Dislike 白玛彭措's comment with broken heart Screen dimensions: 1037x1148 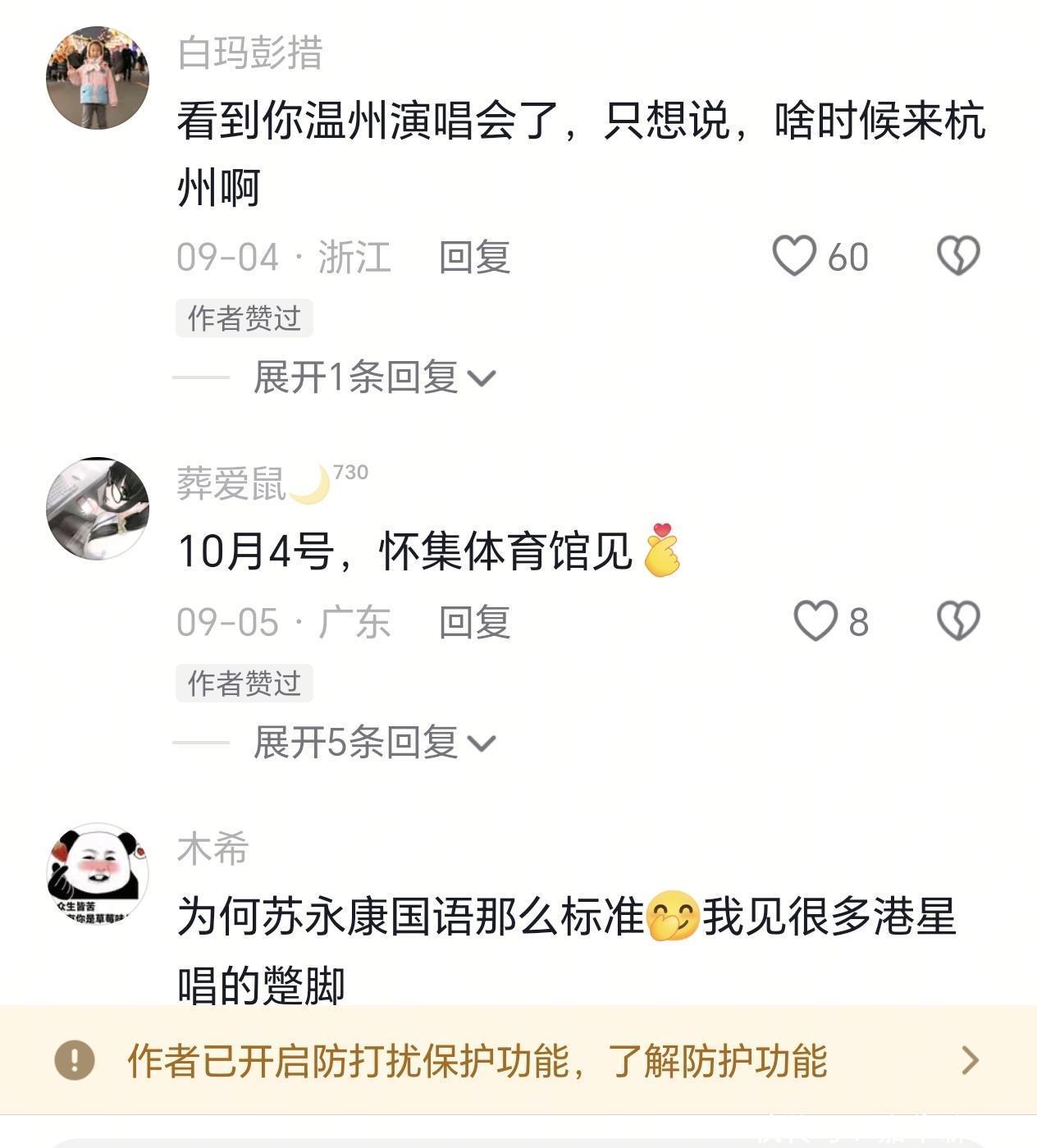click(x=958, y=256)
